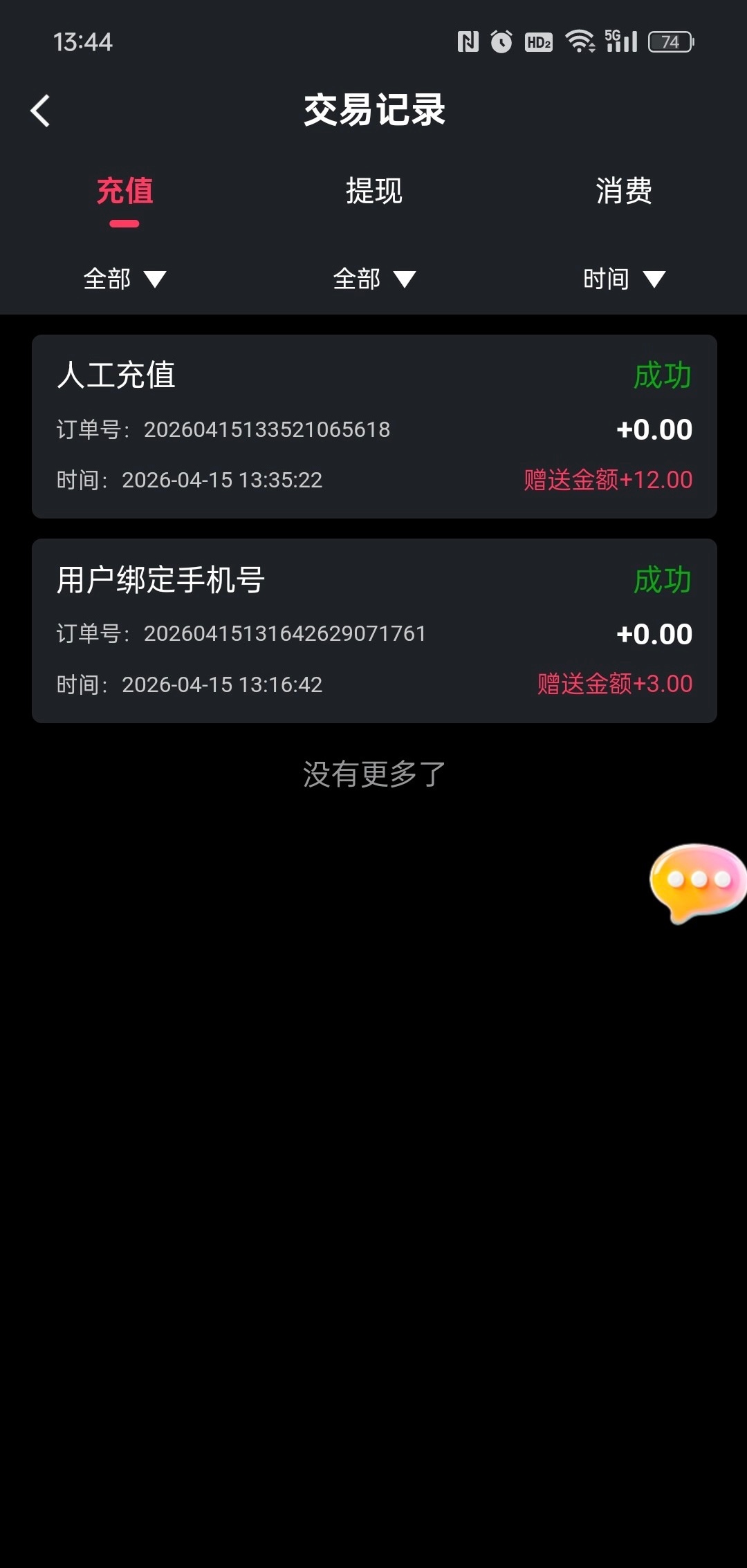
Task: Go back from the 交易记录 page
Action: pos(40,111)
